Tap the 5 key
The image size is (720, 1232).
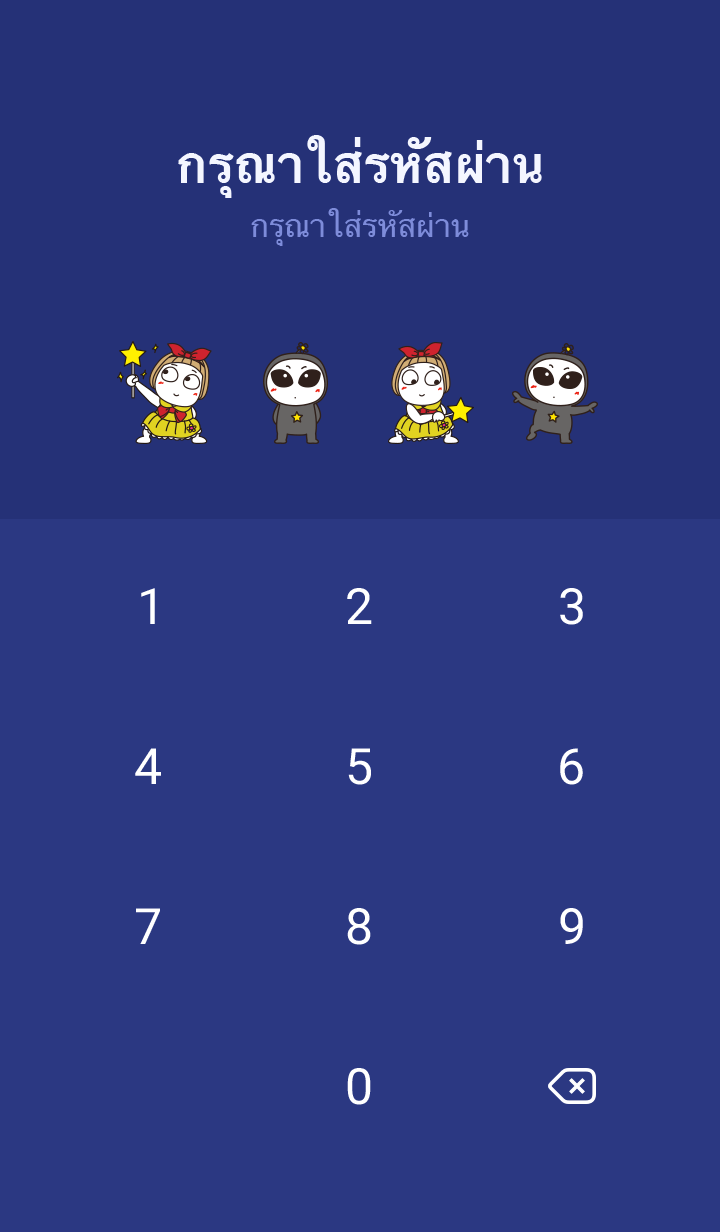coord(359,767)
